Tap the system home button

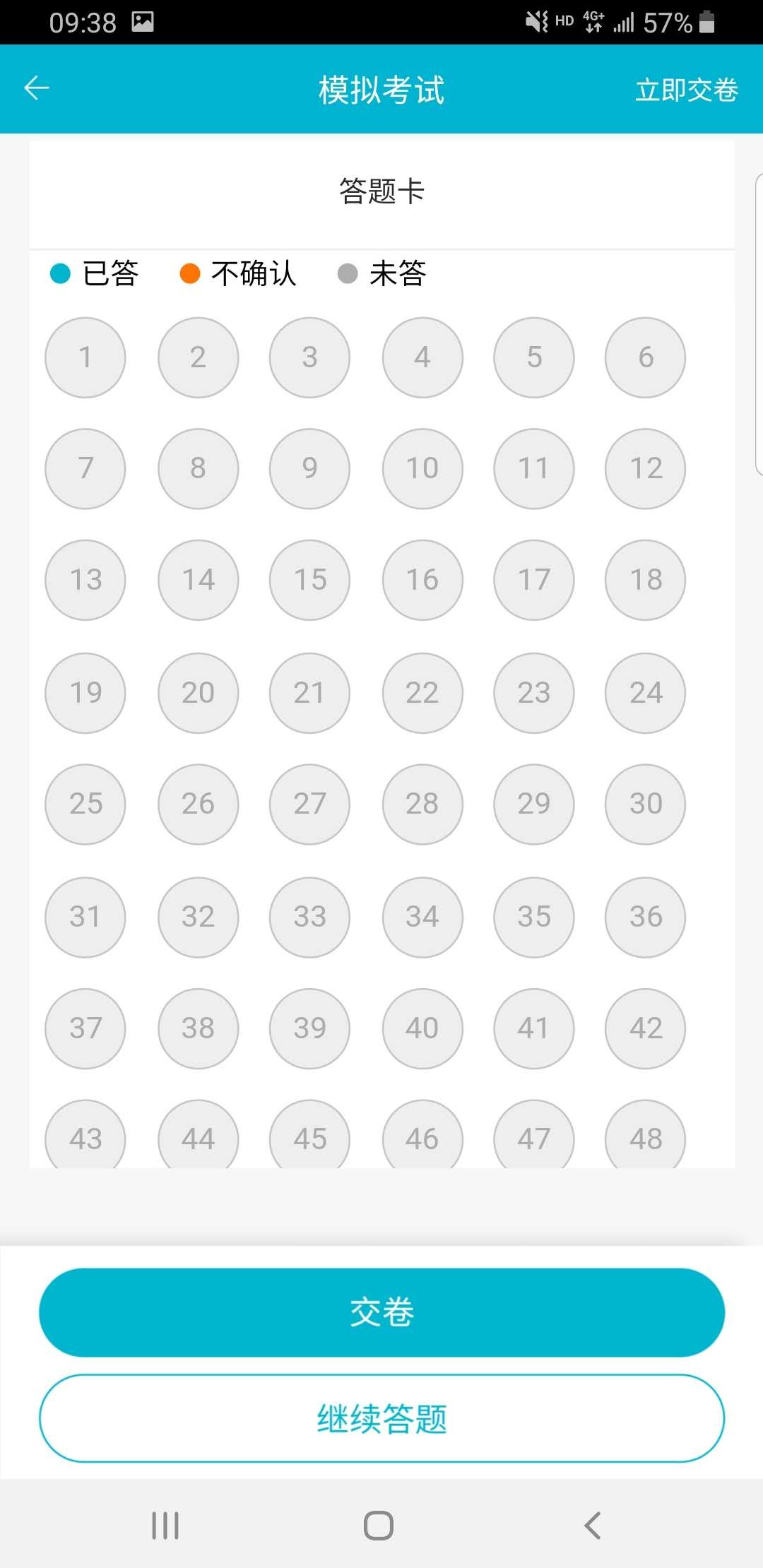tap(379, 1526)
